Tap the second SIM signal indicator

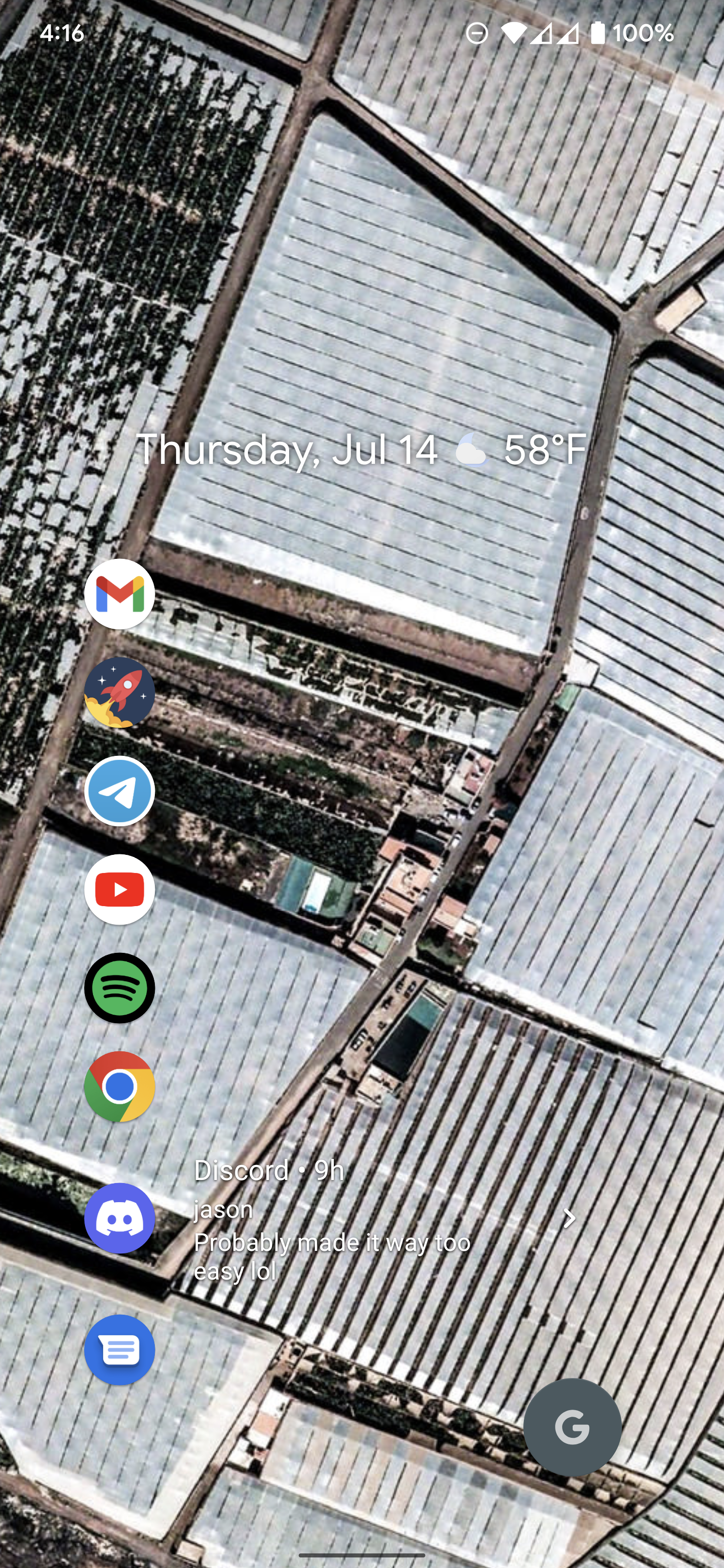click(x=568, y=34)
